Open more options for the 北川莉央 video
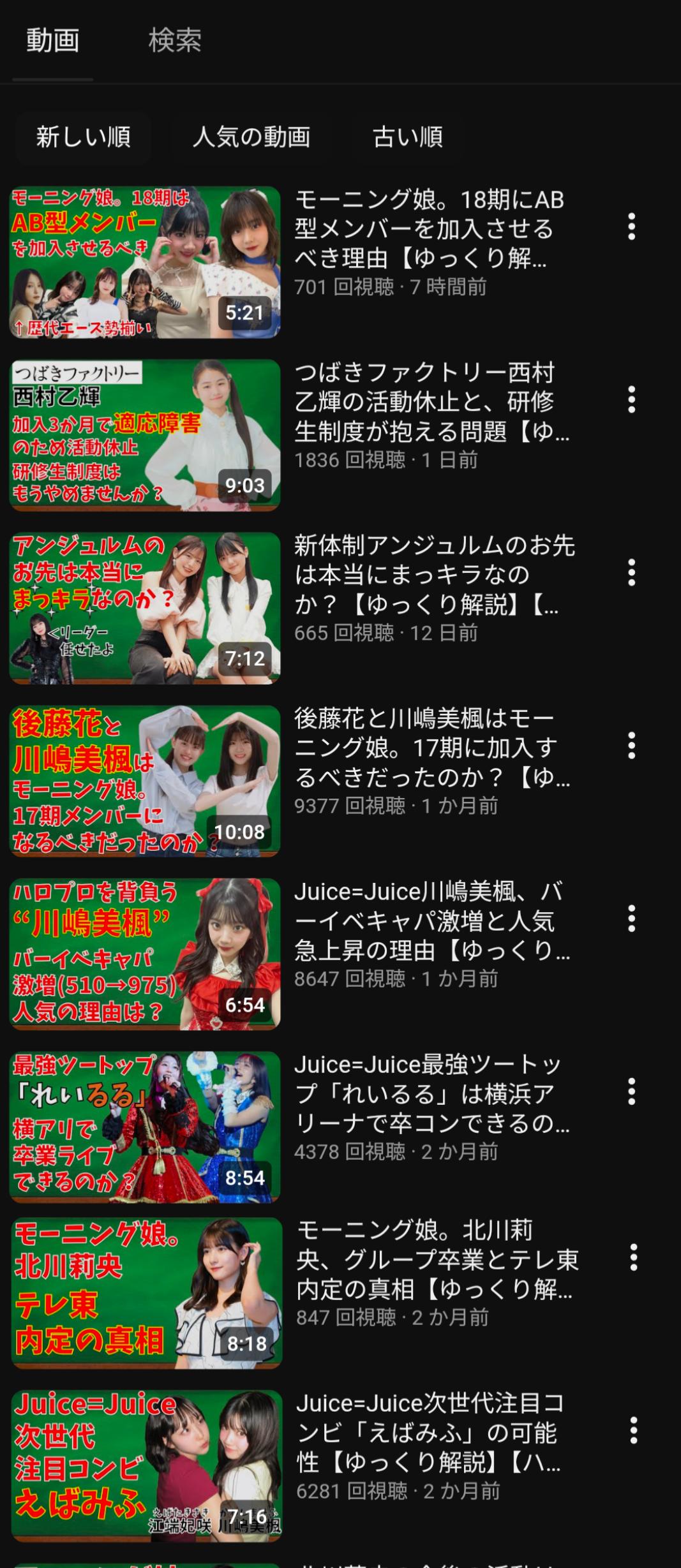 pyautogui.click(x=633, y=1257)
